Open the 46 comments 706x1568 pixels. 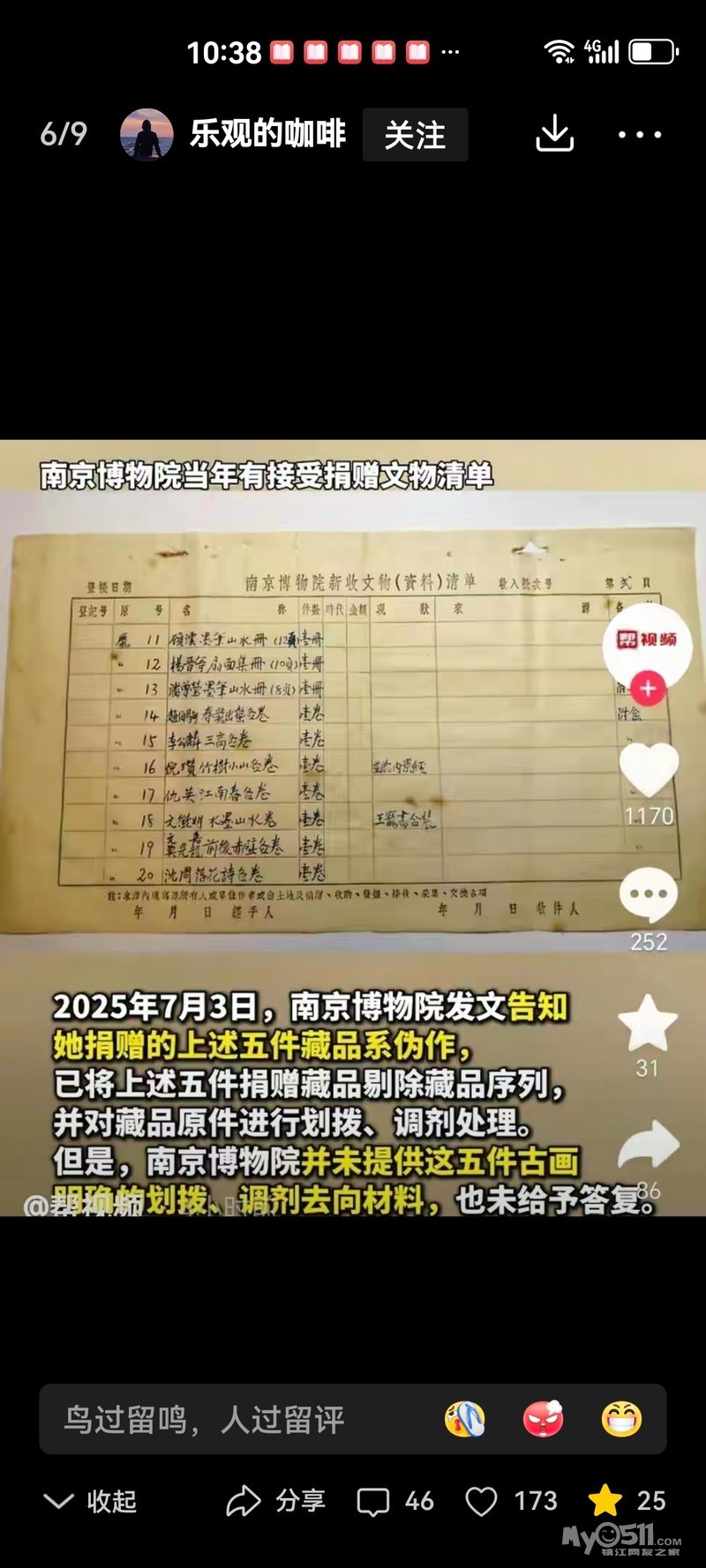pyautogui.click(x=395, y=1501)
